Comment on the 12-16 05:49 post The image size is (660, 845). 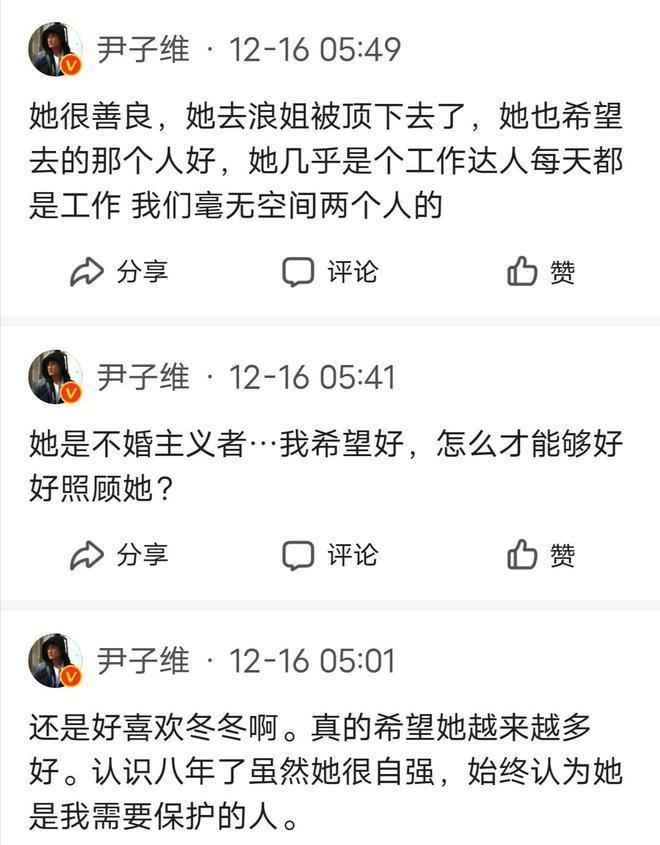[330, 271]
